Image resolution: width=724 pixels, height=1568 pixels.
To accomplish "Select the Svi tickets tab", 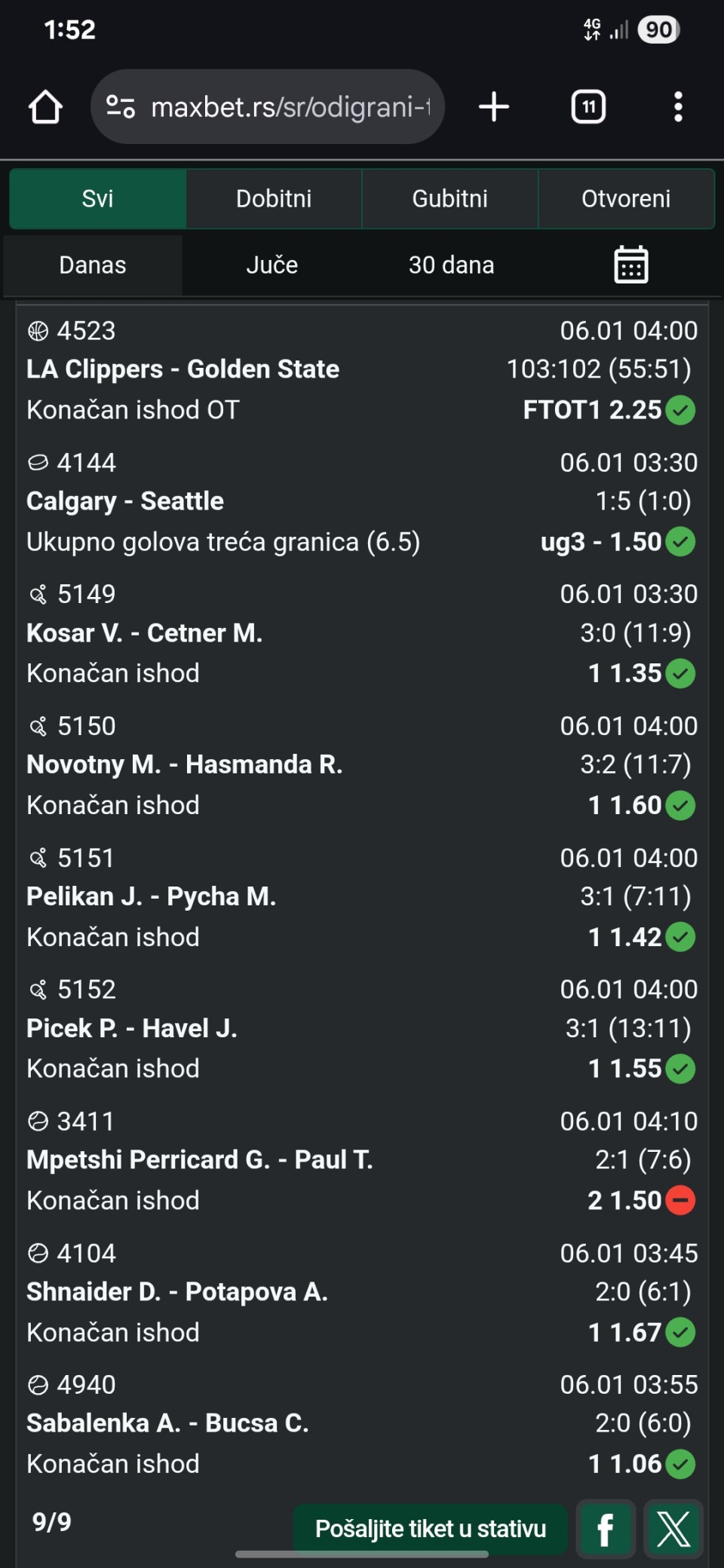I will (x=97, y=199).
